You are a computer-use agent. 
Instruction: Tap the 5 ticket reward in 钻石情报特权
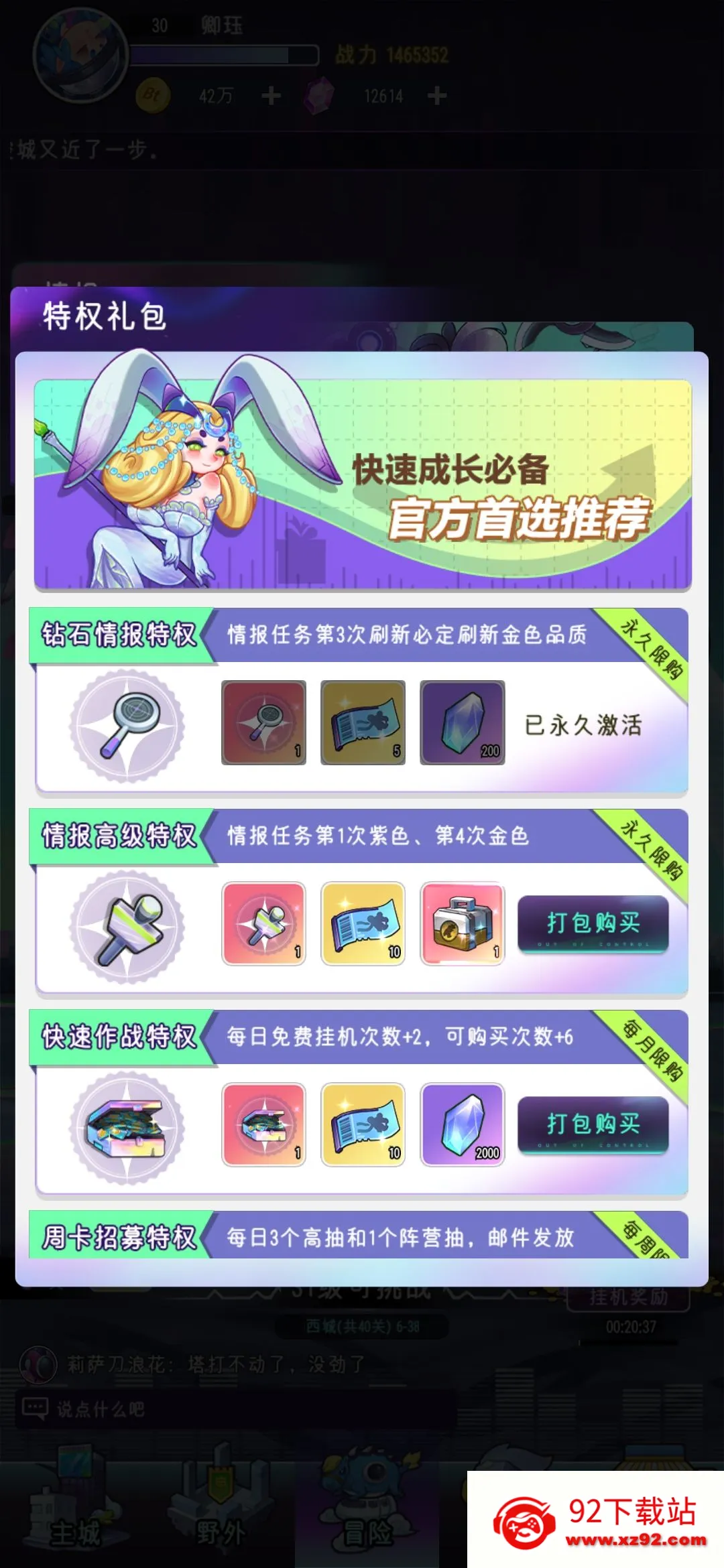click(x=363, y=722)
